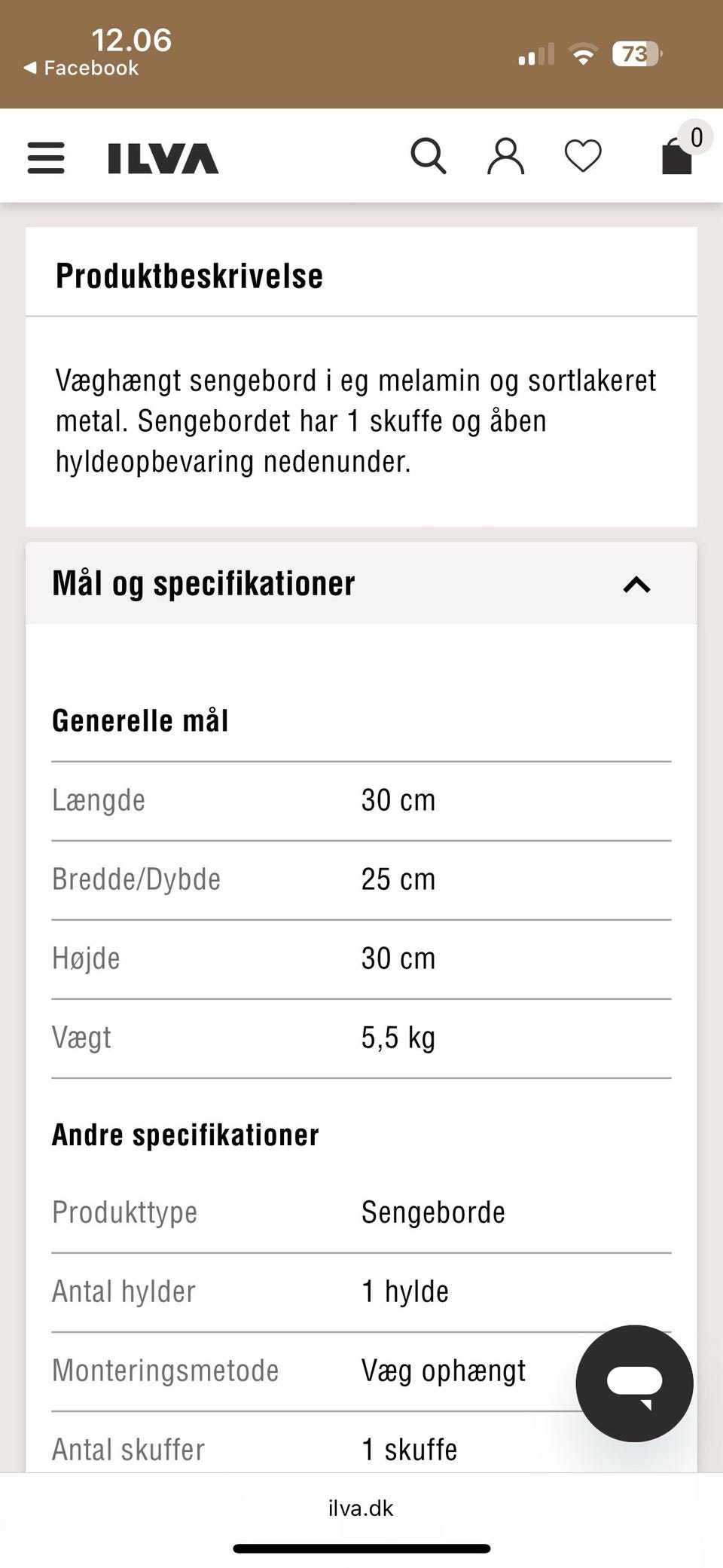The image size is (723, 1568).
Task: Tap the ilva.dk address bar
Action: click(361, 1508)
